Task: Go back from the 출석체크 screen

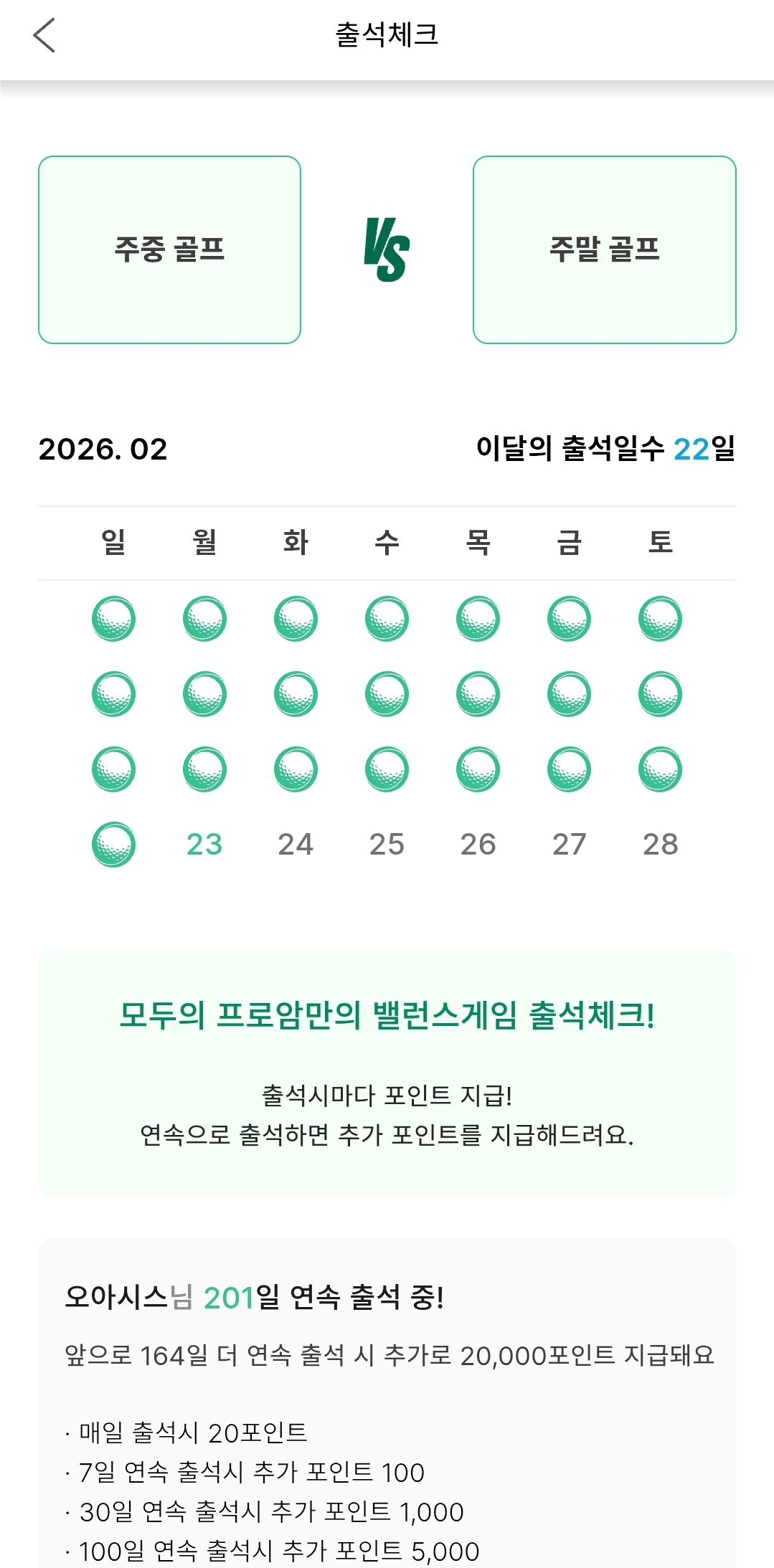Action: click(x=44, y=35)
